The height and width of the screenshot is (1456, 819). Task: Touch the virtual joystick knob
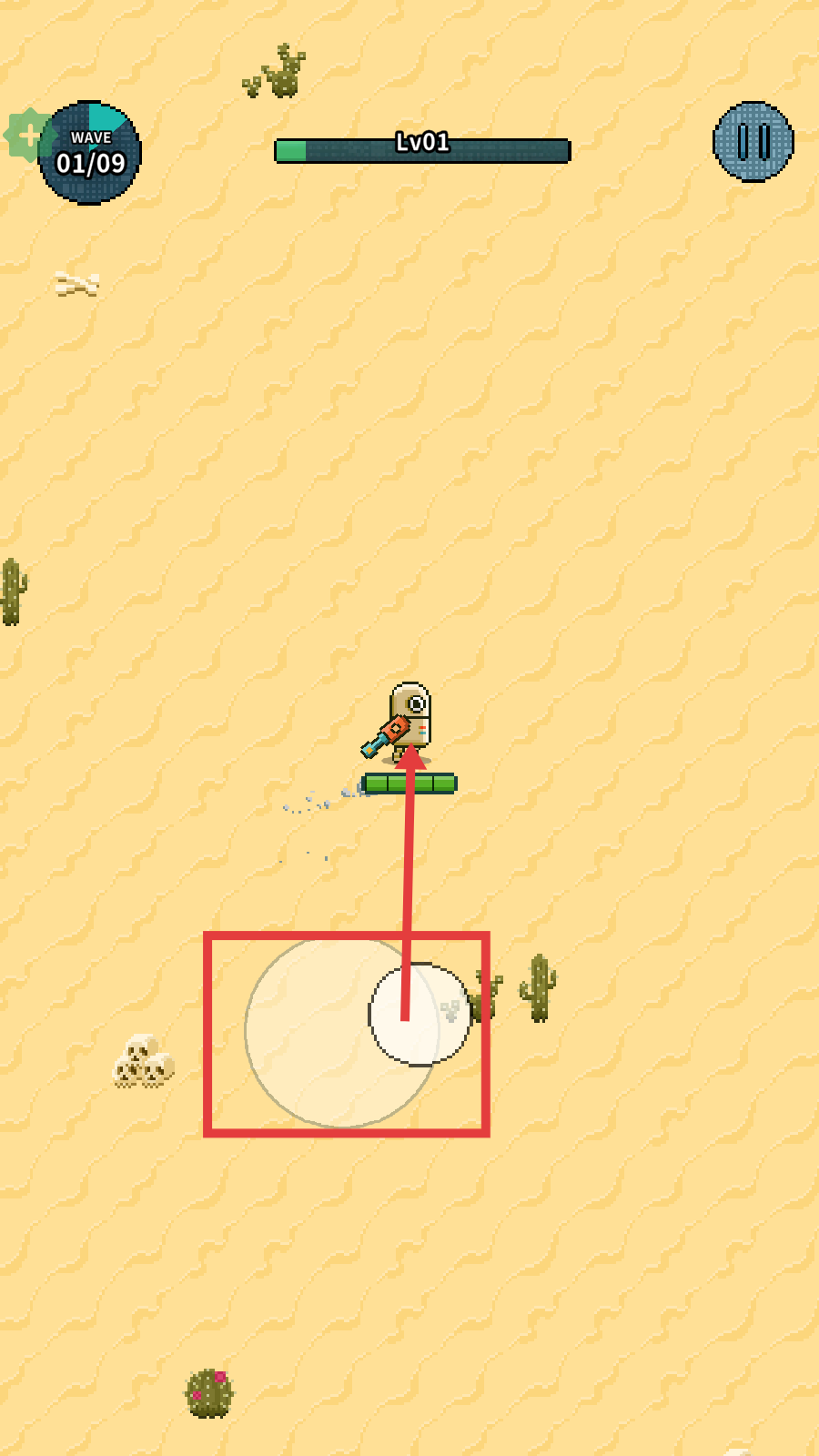pyautogui.click(x=420, y=1014)
